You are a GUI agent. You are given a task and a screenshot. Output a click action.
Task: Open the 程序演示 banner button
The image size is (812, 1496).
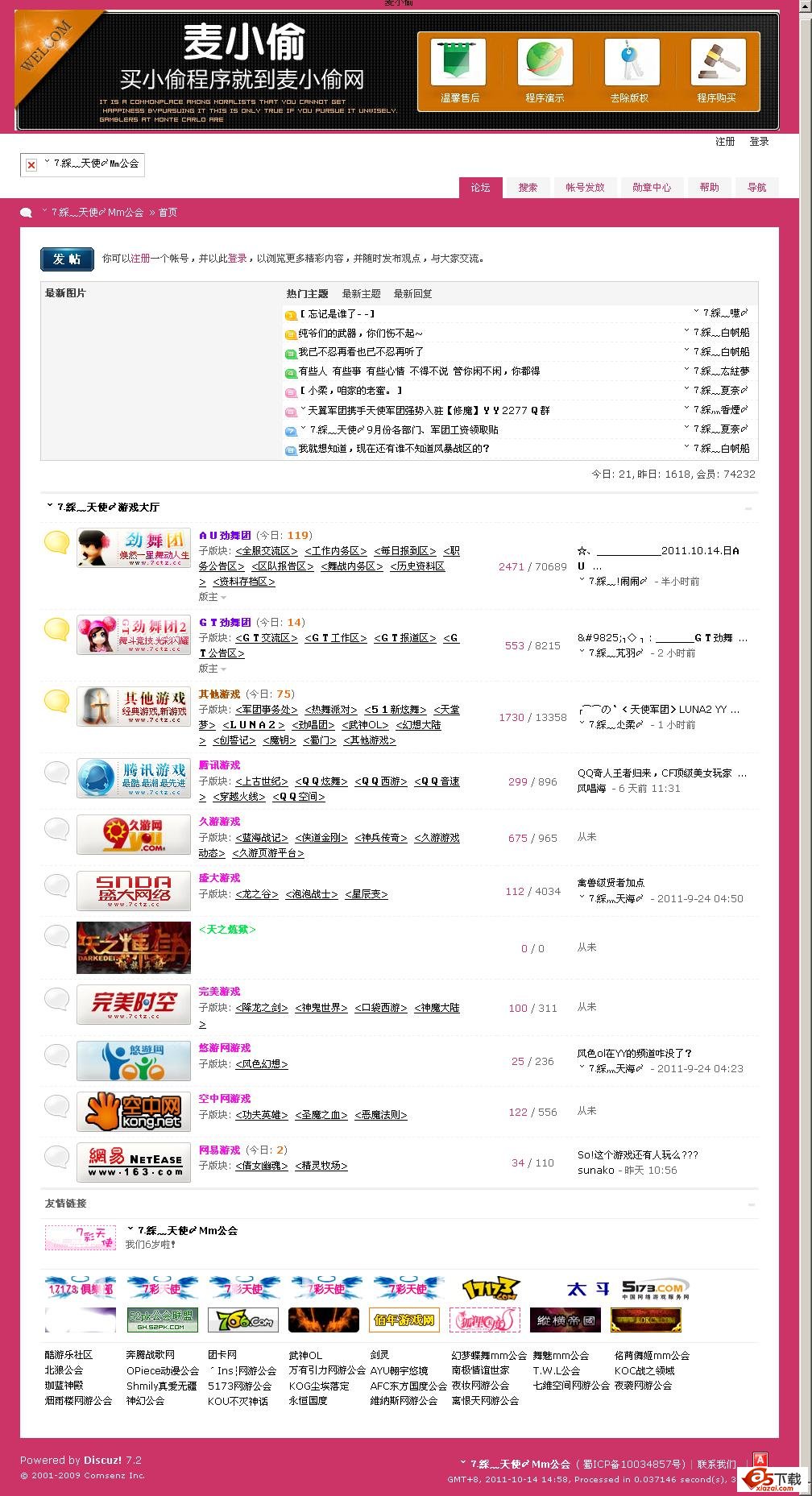click(x=545, y=72)
